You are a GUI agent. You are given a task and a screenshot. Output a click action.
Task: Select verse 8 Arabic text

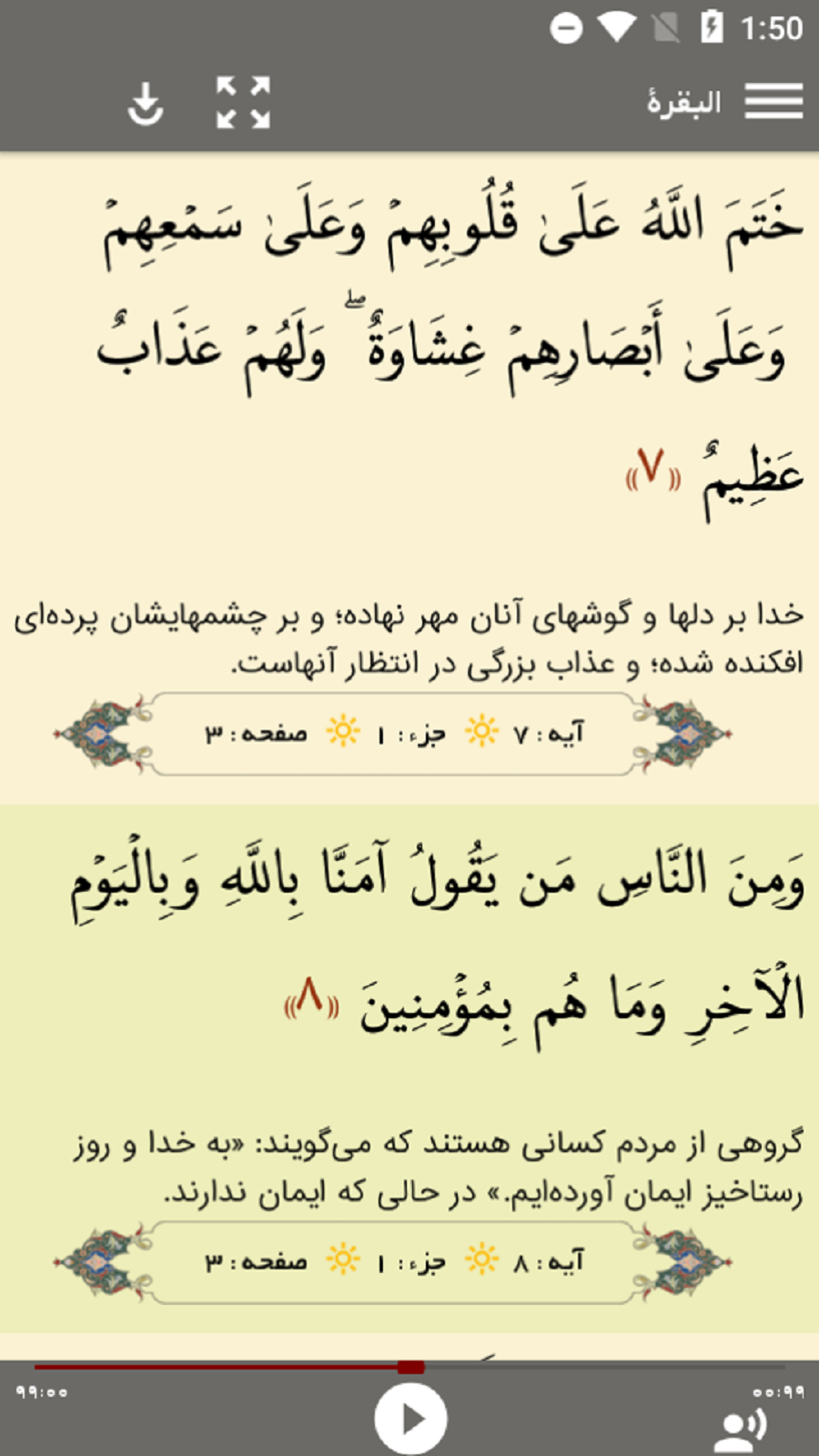pyautogui.click(x=437, y=942)
